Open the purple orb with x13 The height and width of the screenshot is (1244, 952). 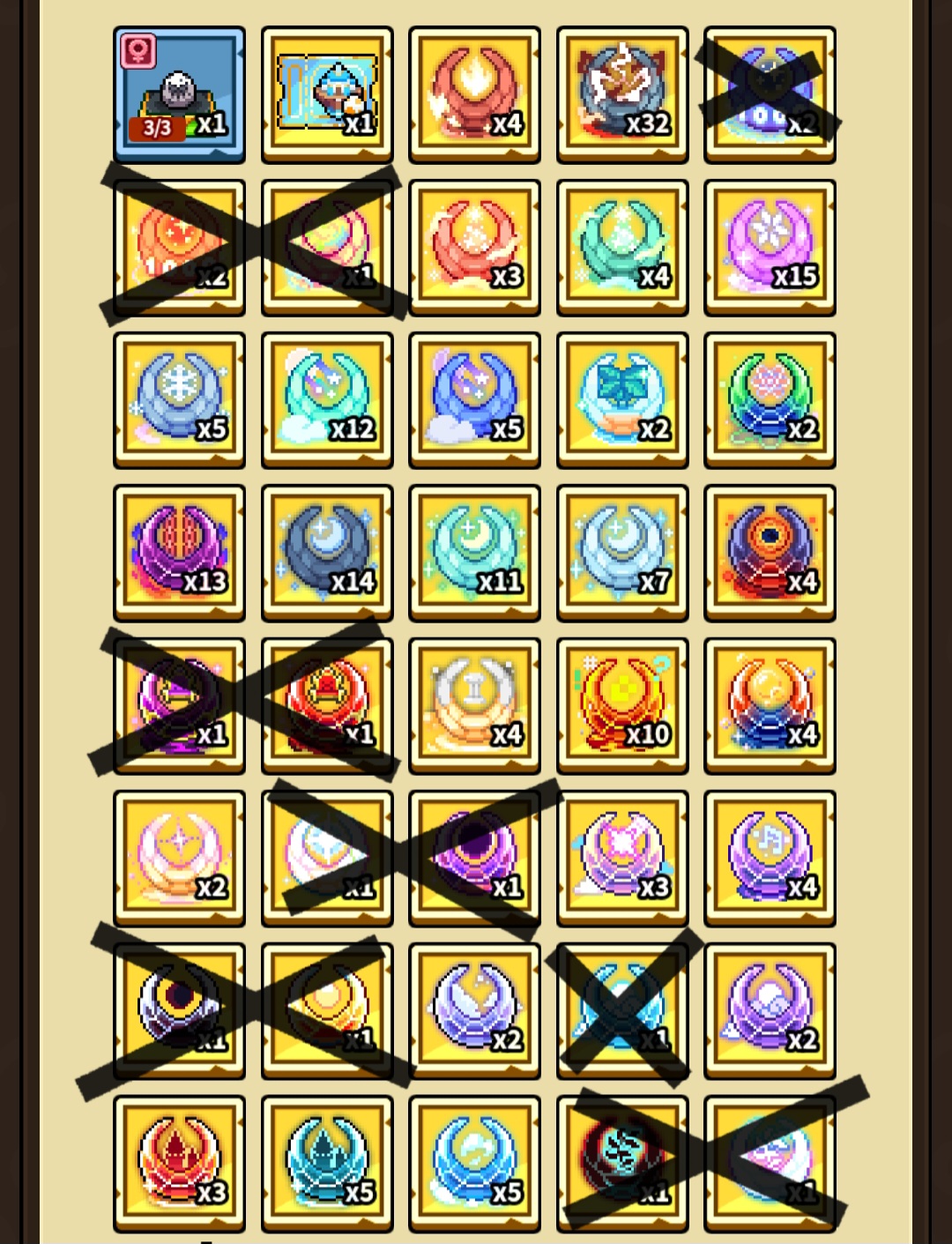179,553
